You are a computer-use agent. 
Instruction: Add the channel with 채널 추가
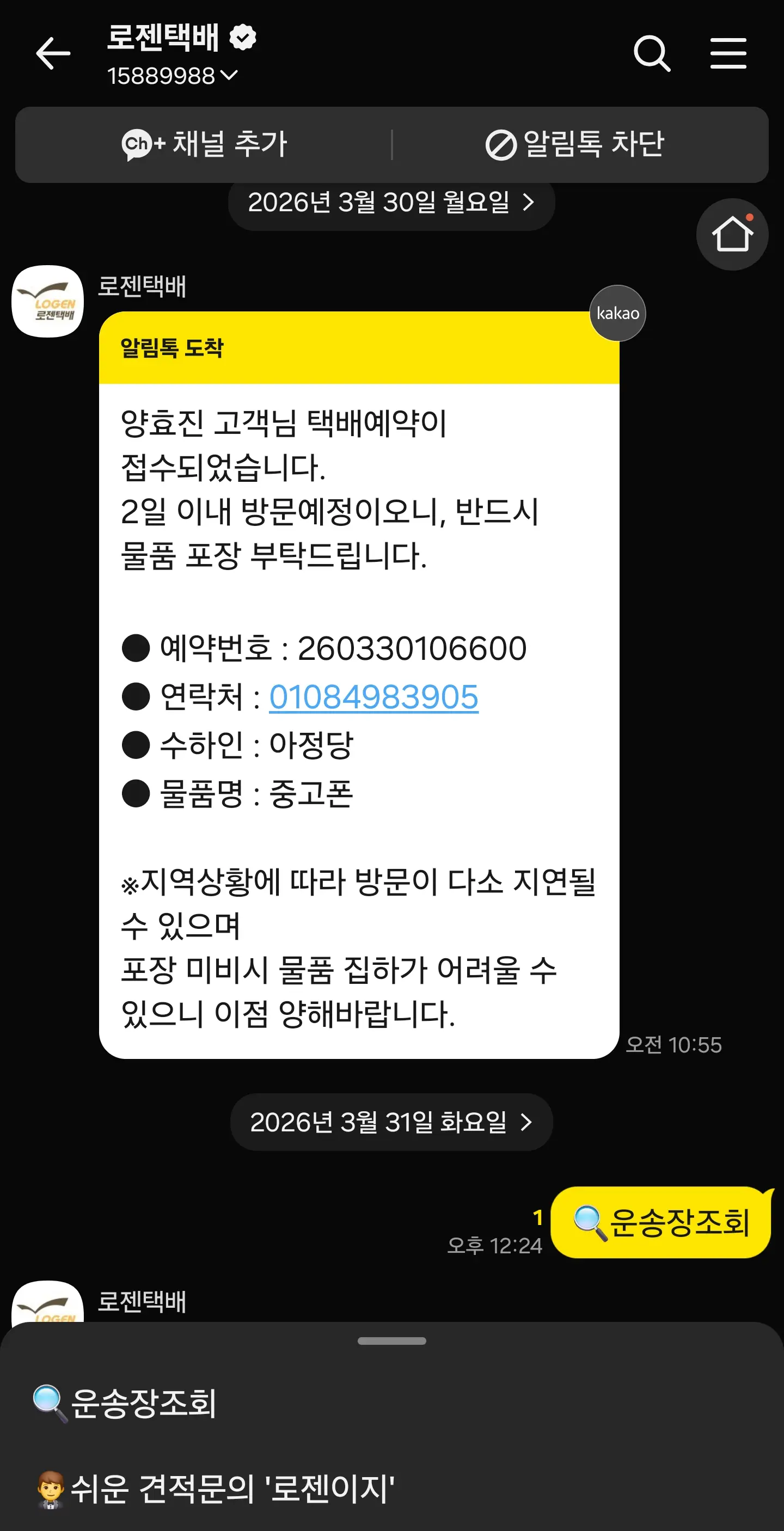tap(205, 144)
